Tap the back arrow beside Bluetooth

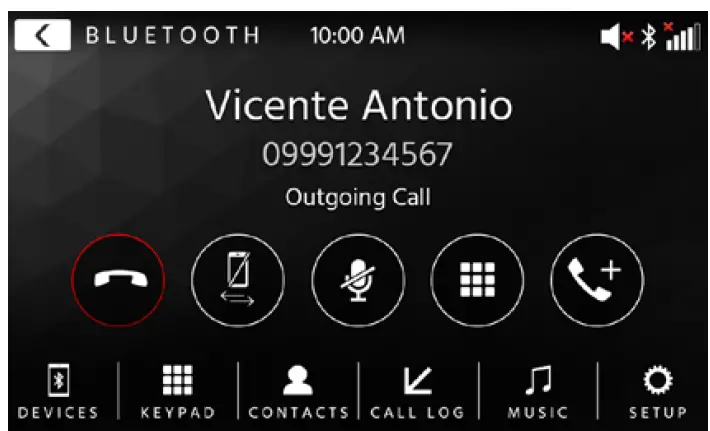[x=42, y=37]
